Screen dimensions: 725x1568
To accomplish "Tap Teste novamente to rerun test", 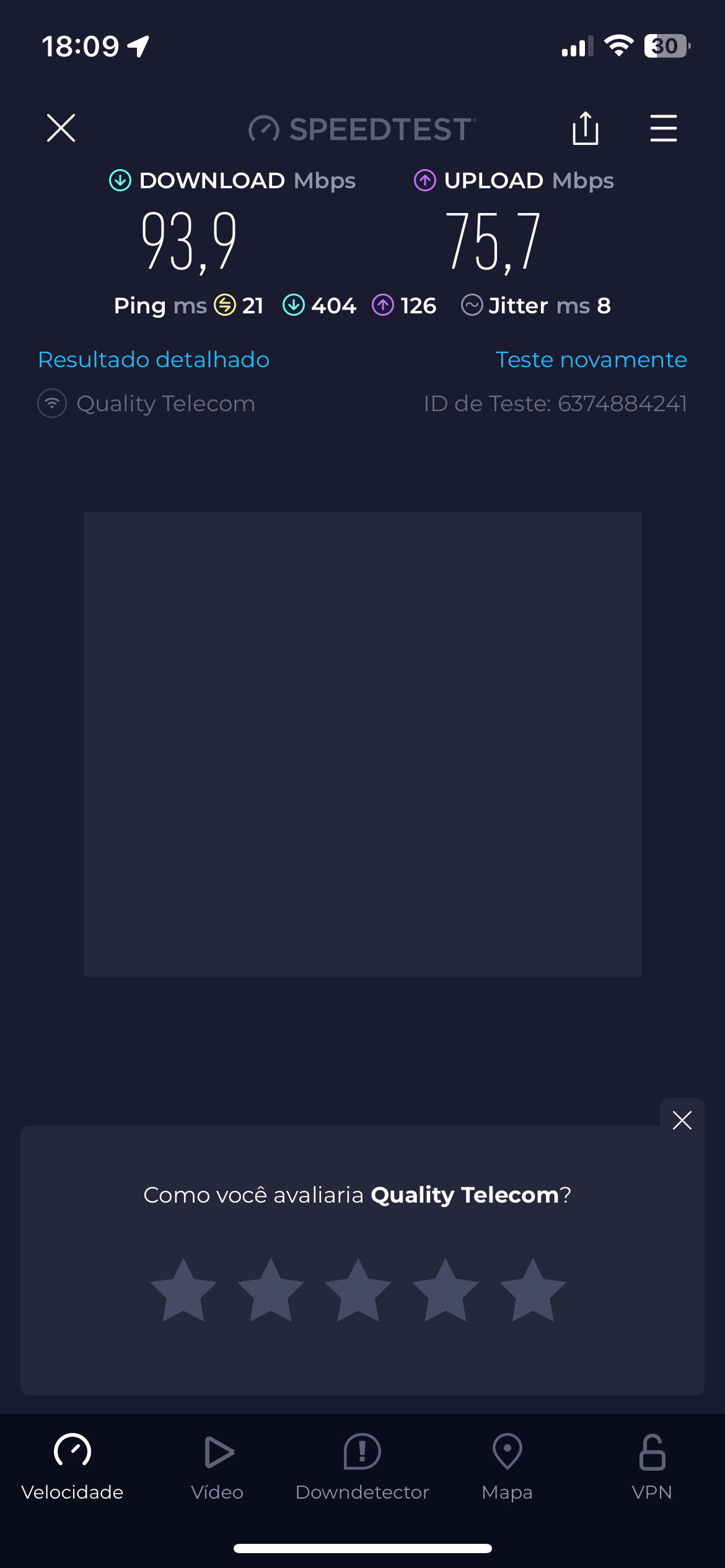I will point(591,359).
